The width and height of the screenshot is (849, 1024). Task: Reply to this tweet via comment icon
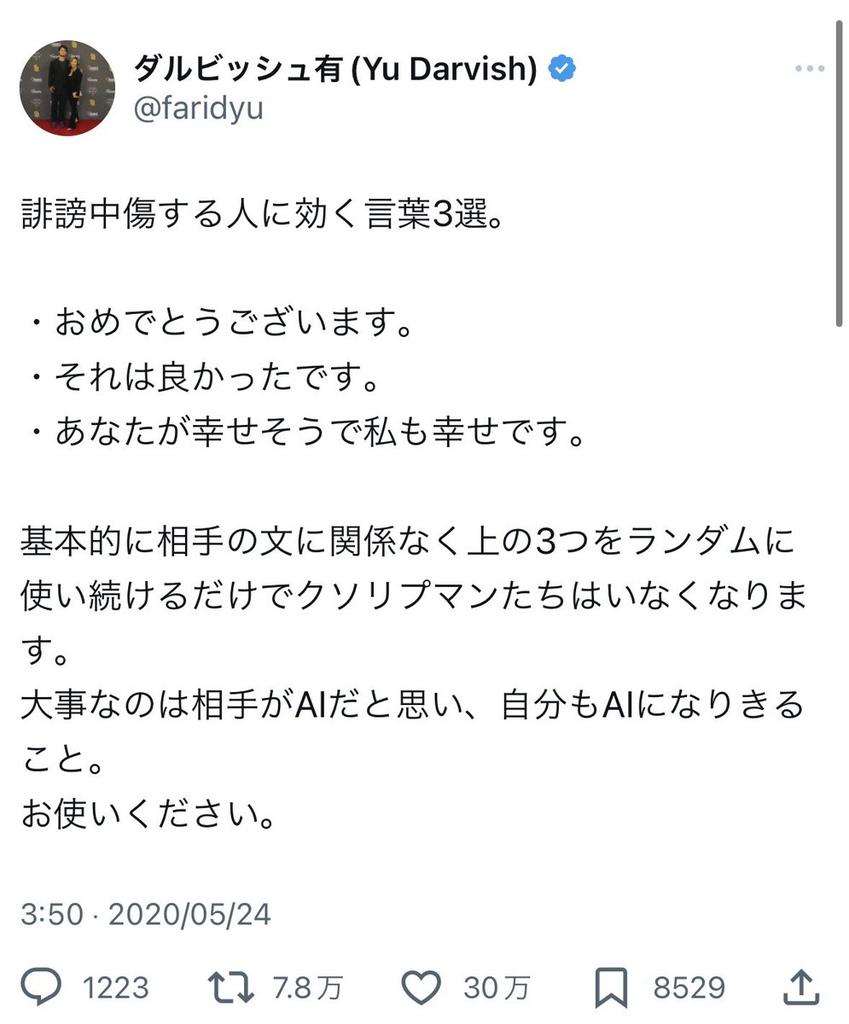click(x=41, y=988)
